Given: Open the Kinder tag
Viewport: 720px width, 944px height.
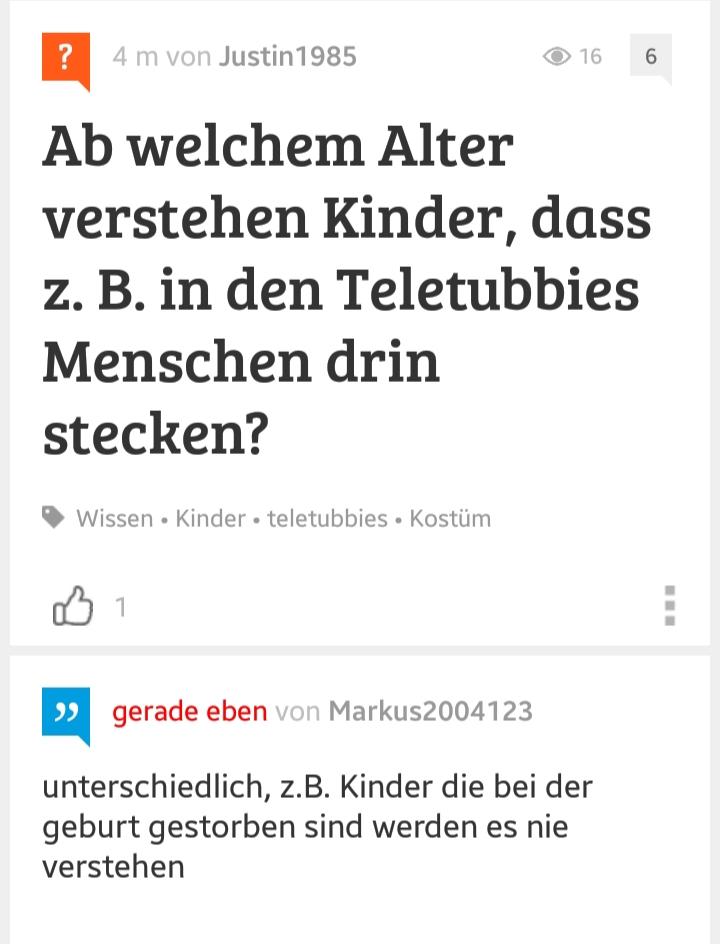Looking at the screenshot, I should pyautogui.click(x=210, y=518).
